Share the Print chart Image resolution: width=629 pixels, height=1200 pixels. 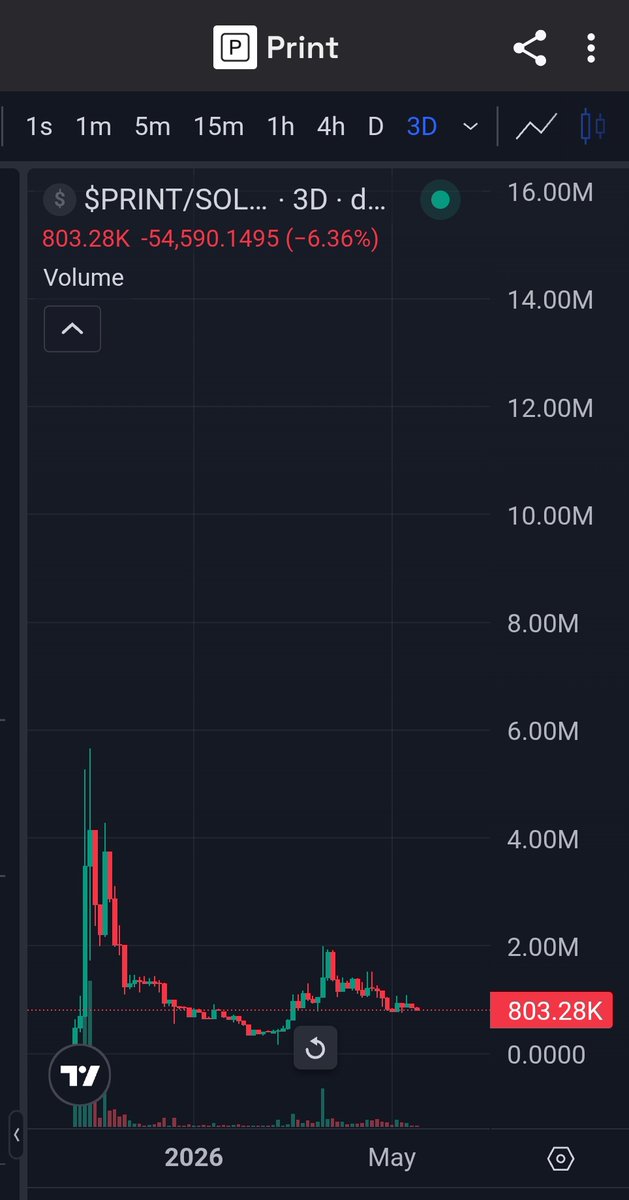tap(529, 48)
